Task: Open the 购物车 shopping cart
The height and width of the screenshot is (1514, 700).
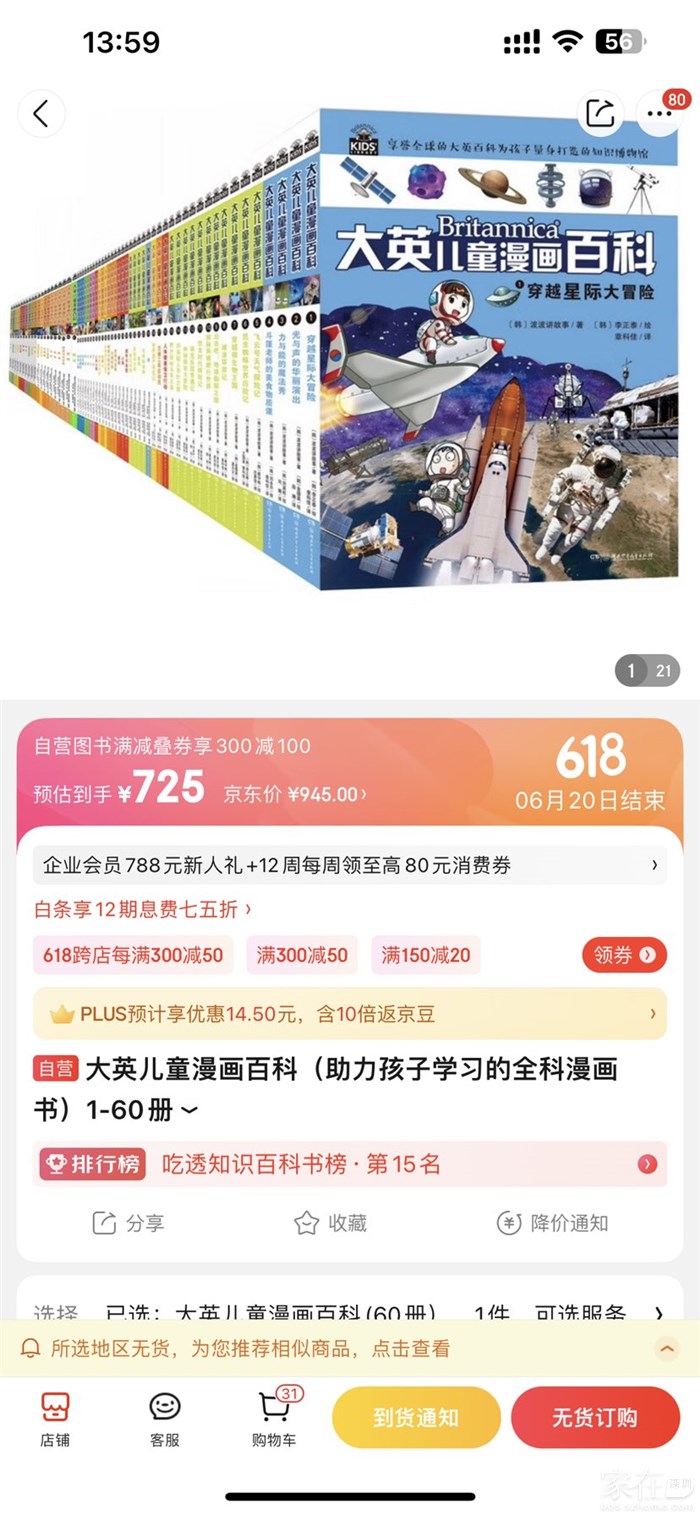Action: tap(274, 1418)
